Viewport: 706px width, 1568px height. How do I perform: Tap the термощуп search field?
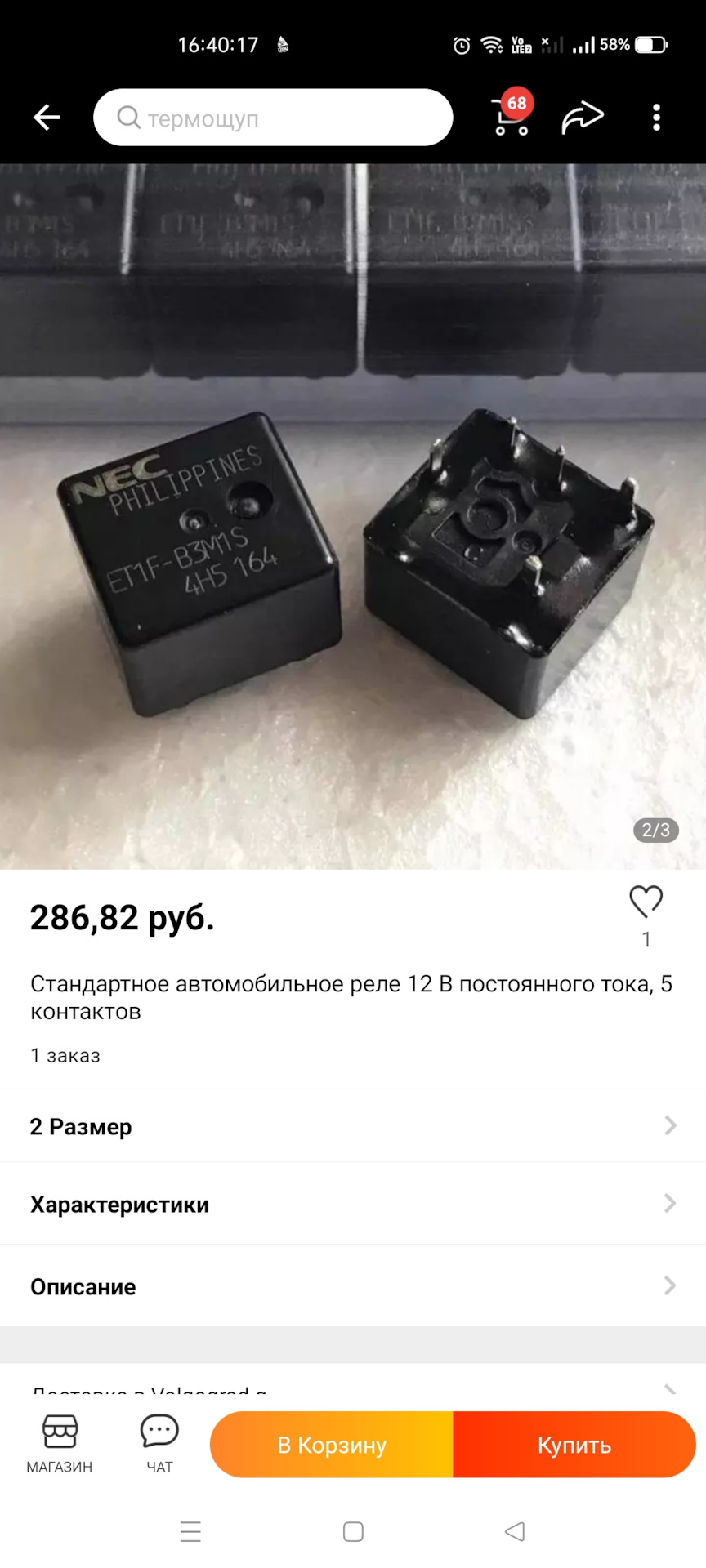coord(273,118)
